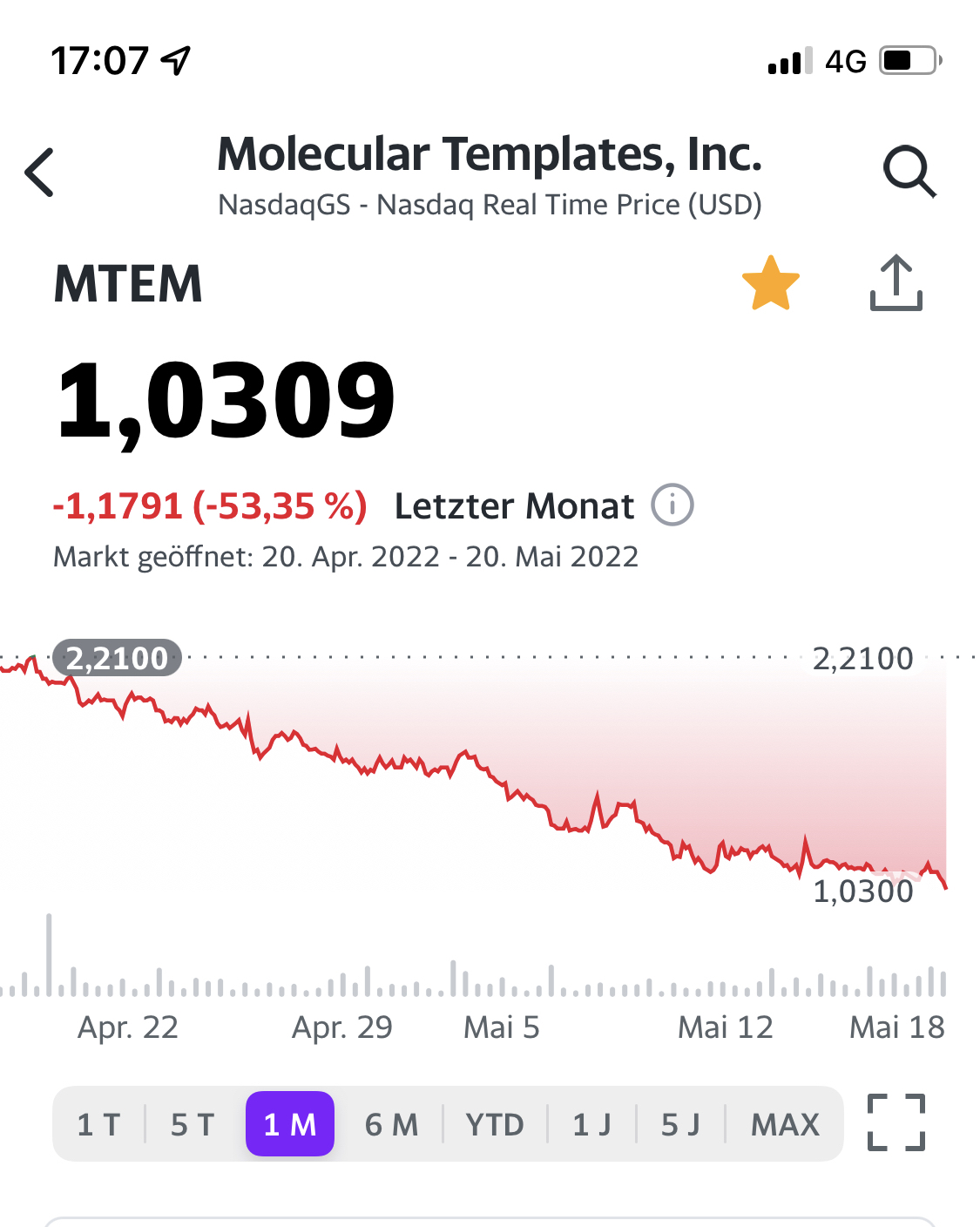Go back using the left chevron arrow
This screenshot has height=1227, width=980.
[39, 172]
